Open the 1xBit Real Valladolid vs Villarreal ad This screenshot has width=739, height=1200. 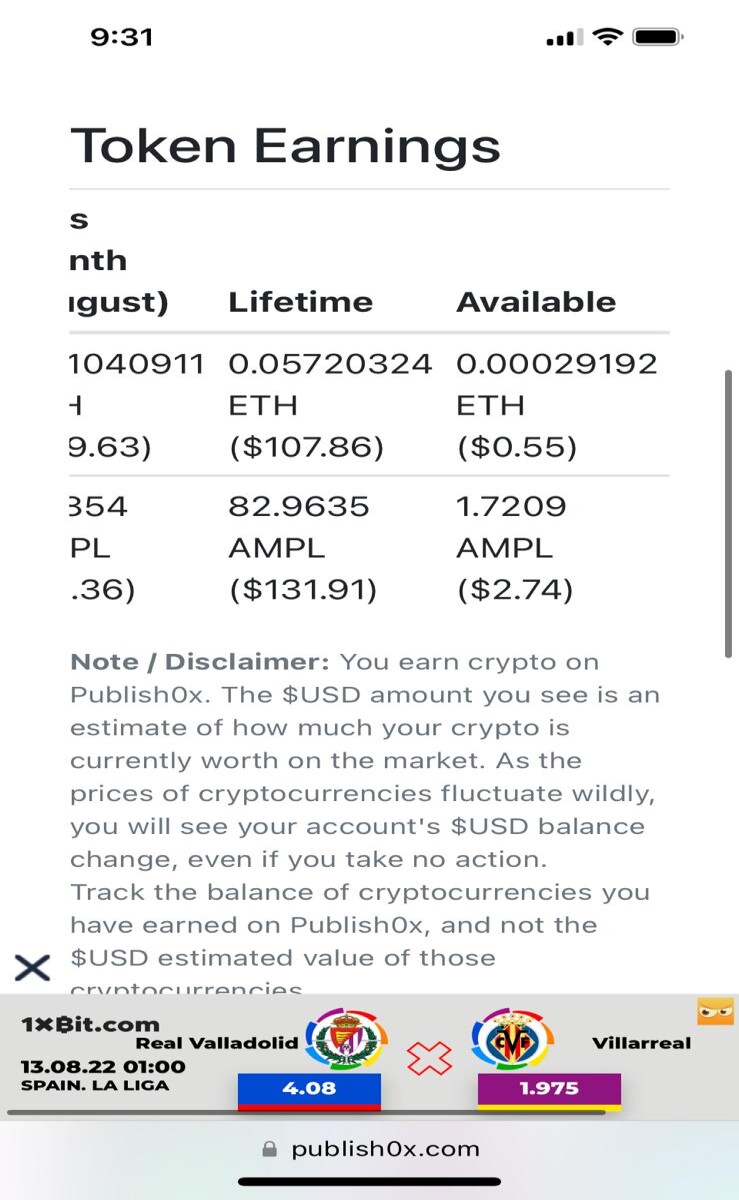click(x=369, y=1055)
